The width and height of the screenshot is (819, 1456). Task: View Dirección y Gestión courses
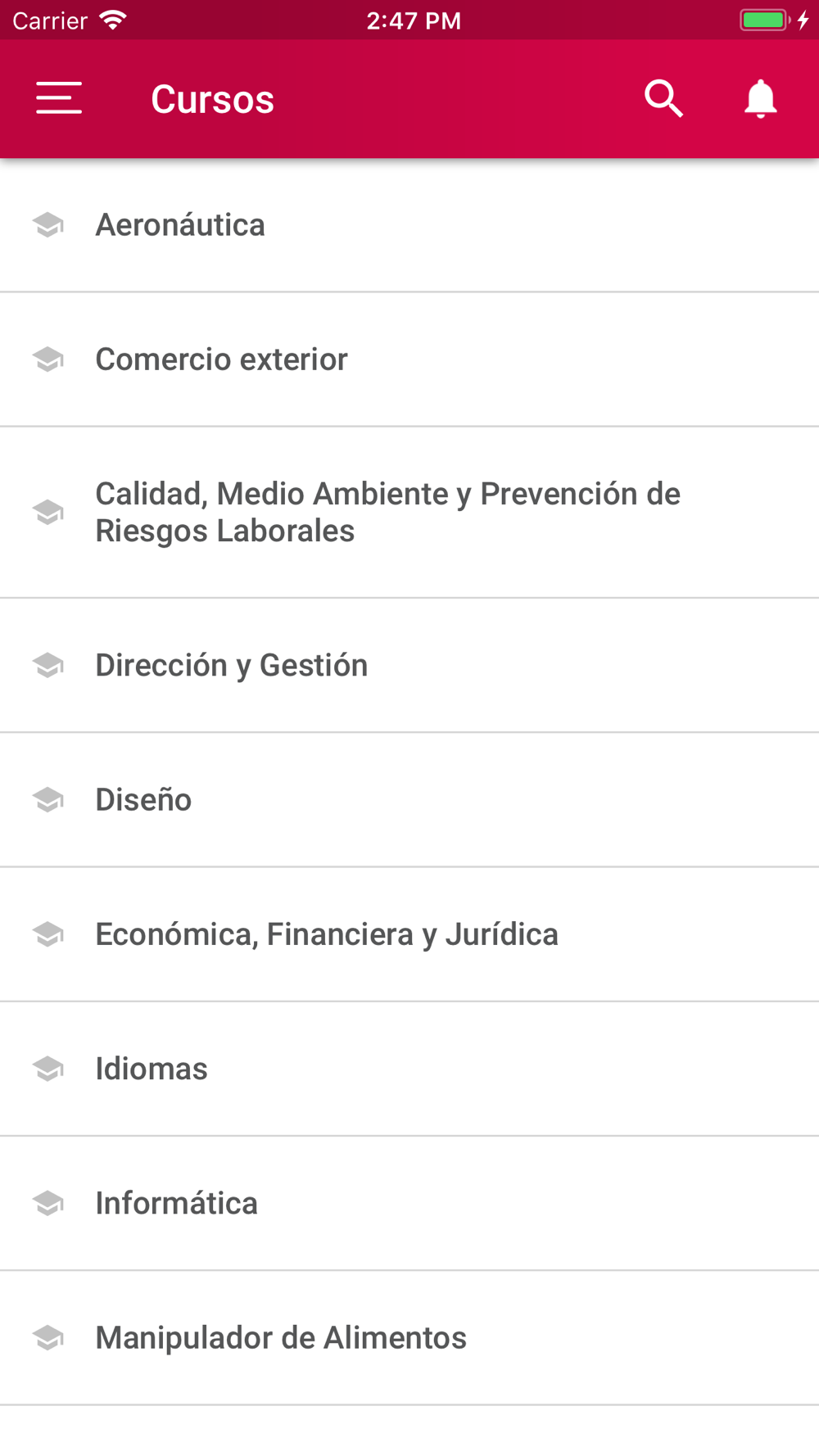409,666
